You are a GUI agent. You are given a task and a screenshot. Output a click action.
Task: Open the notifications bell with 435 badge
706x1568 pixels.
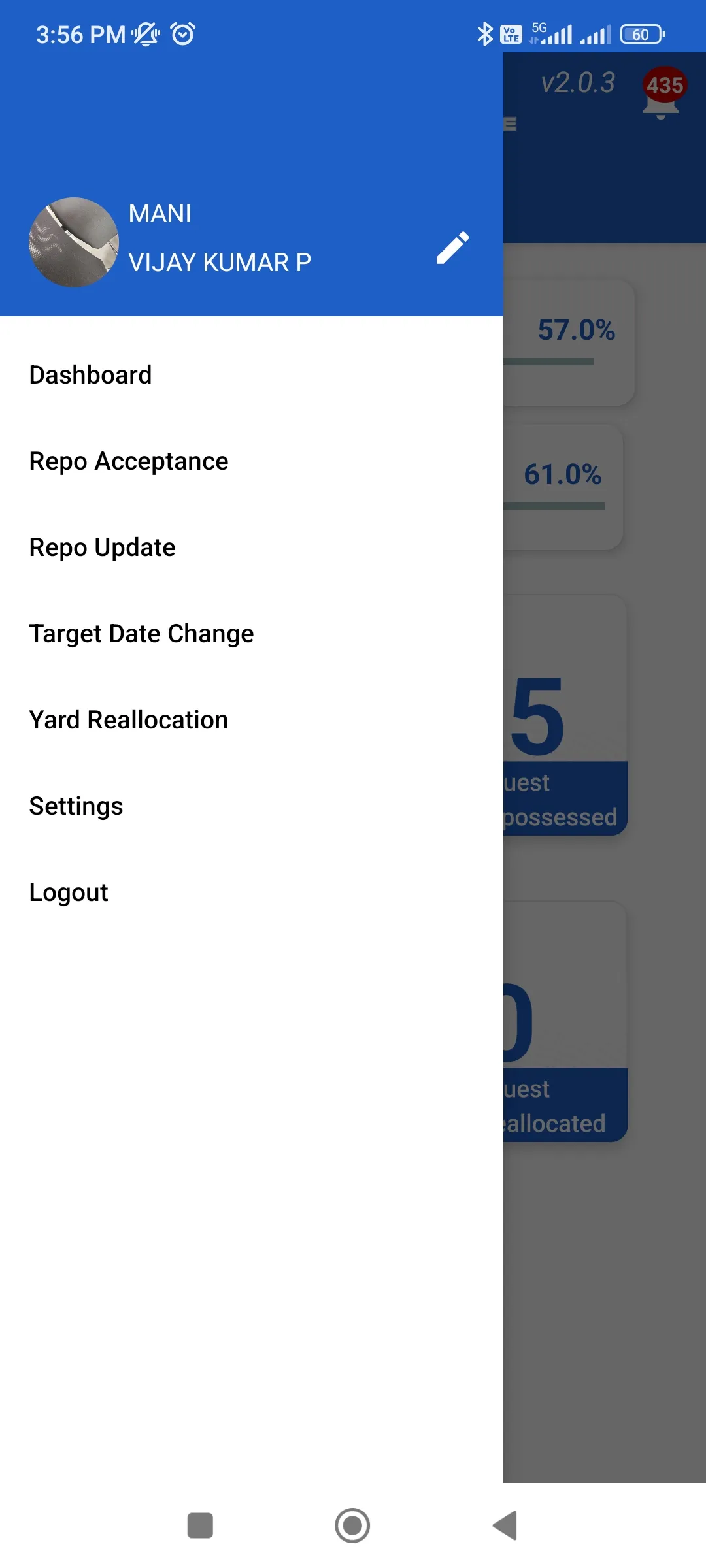tap(660, 91)
